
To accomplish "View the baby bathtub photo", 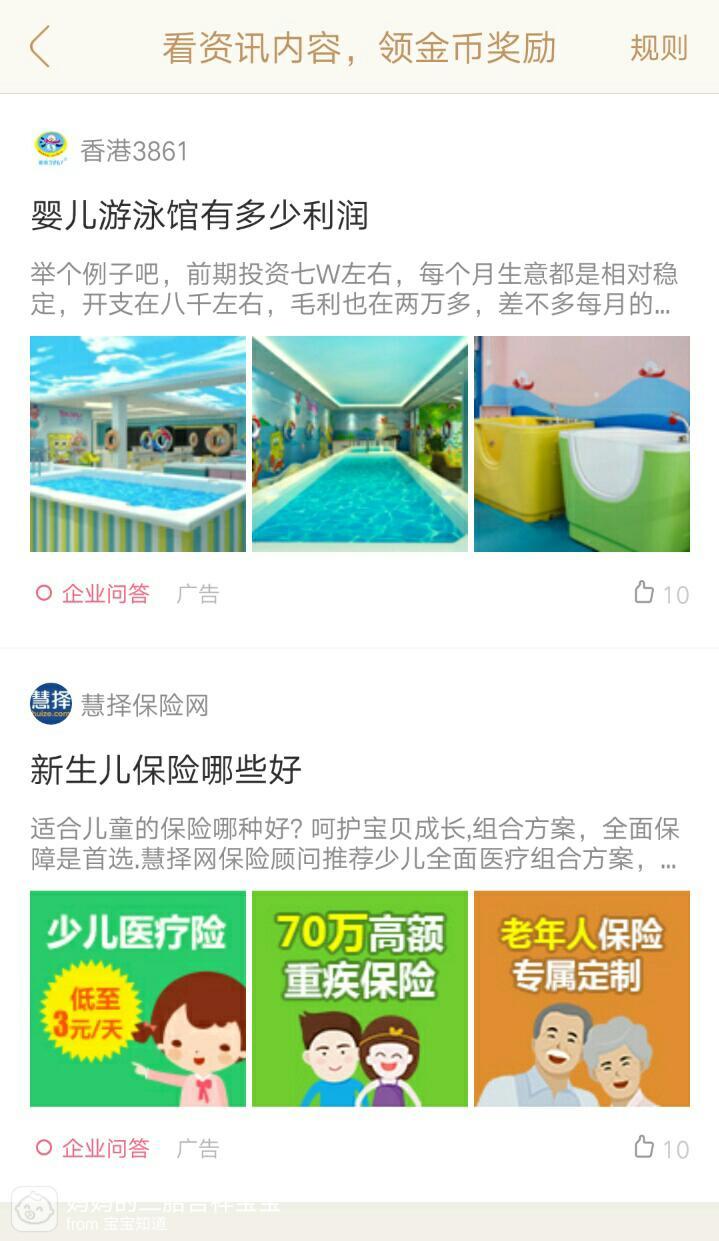I will [582, 443].
